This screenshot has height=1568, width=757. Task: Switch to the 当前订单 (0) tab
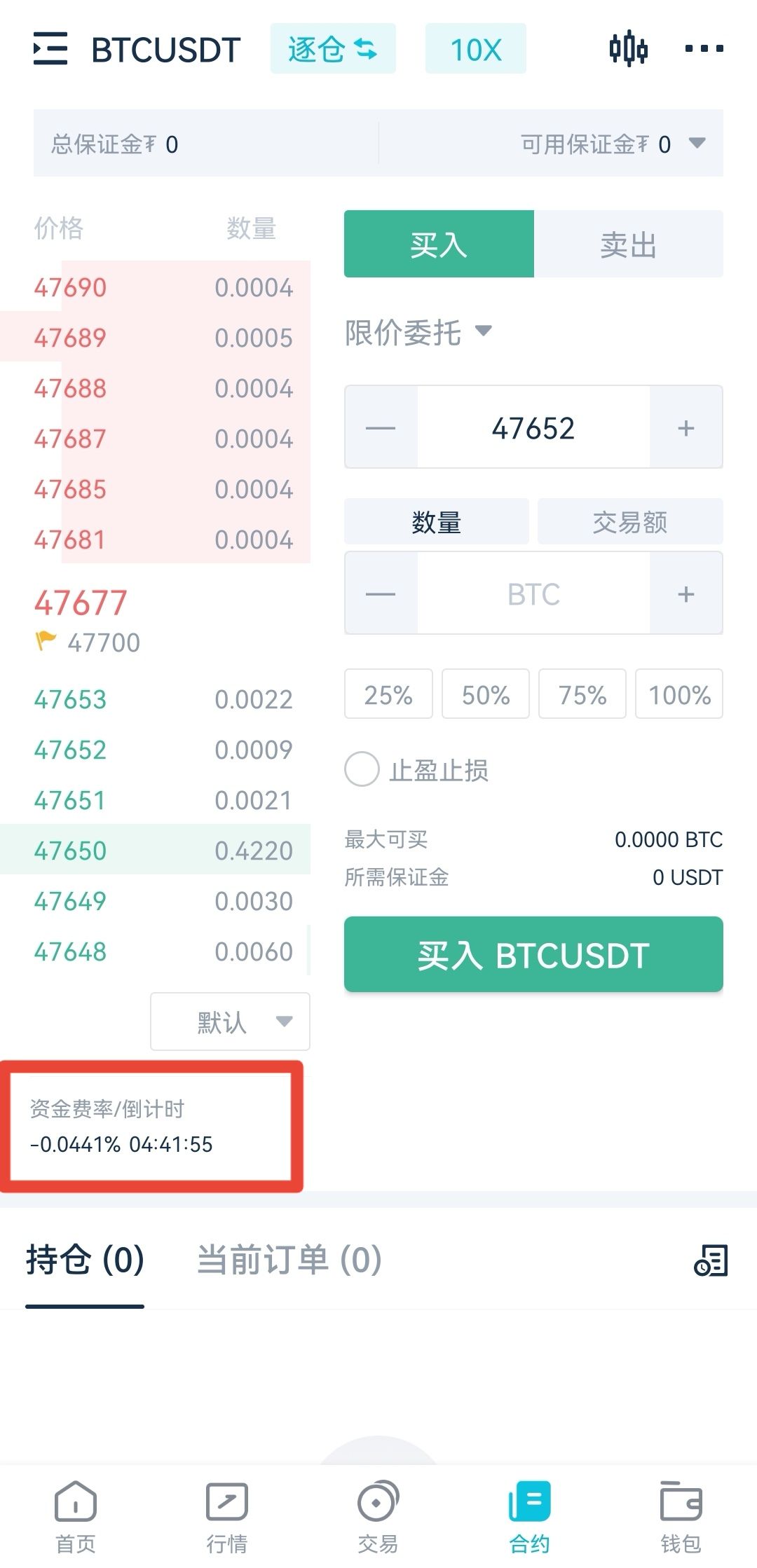pyautogui.click(x=289, y=1260)
